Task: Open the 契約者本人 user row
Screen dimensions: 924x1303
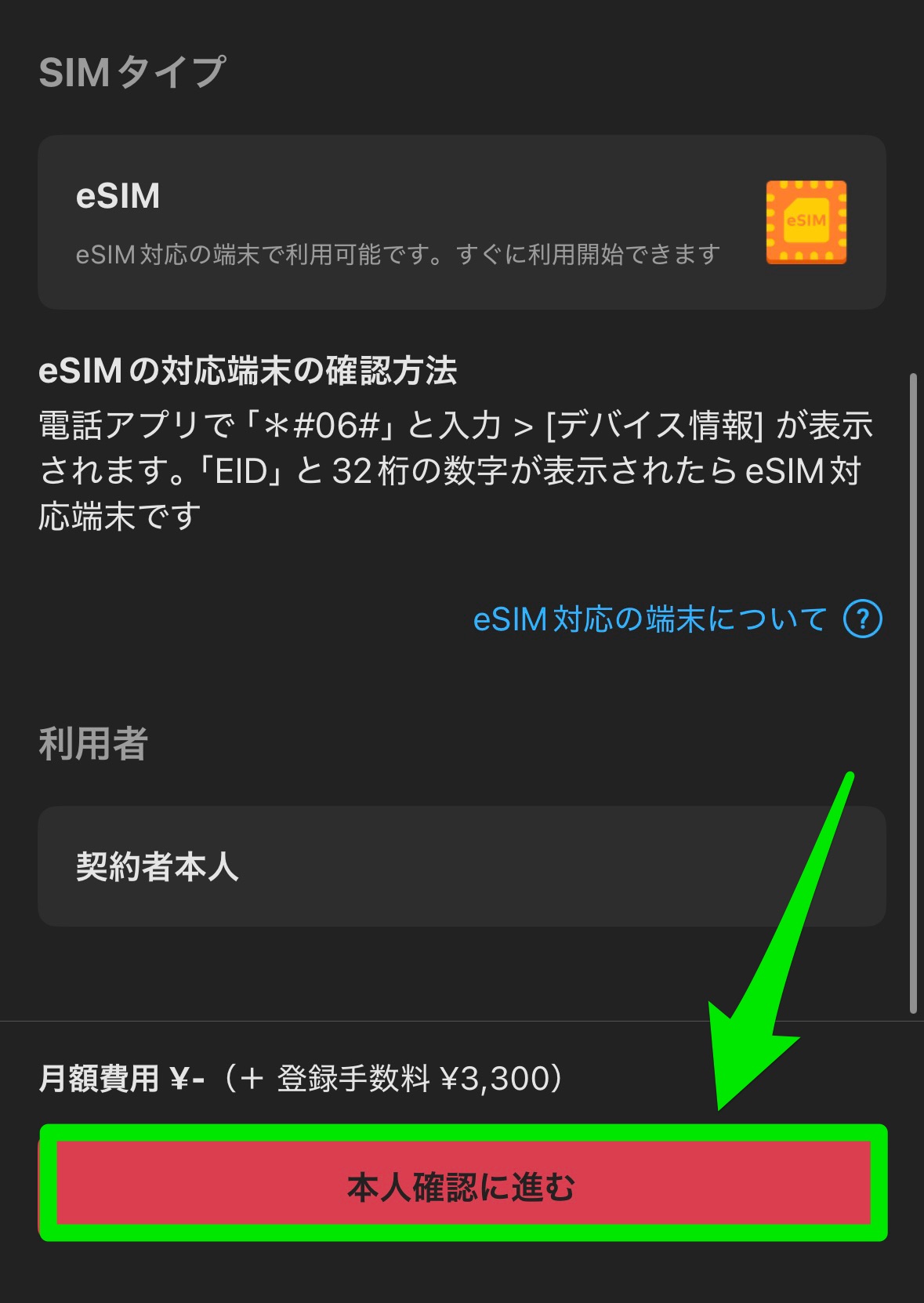Action: point(462,866)
